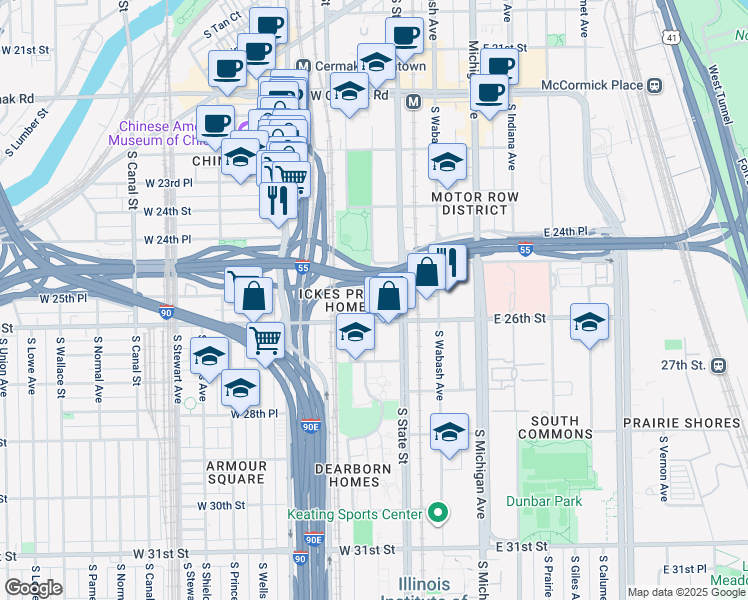Open the Keating Sports Center pin
The width and height of the screenshot is (748, 600).
click(437, 513)
